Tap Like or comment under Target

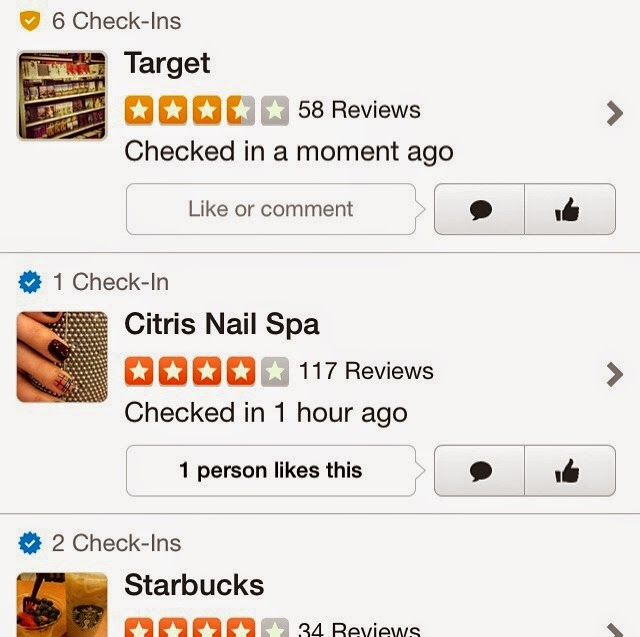click(x=270, y=209)
